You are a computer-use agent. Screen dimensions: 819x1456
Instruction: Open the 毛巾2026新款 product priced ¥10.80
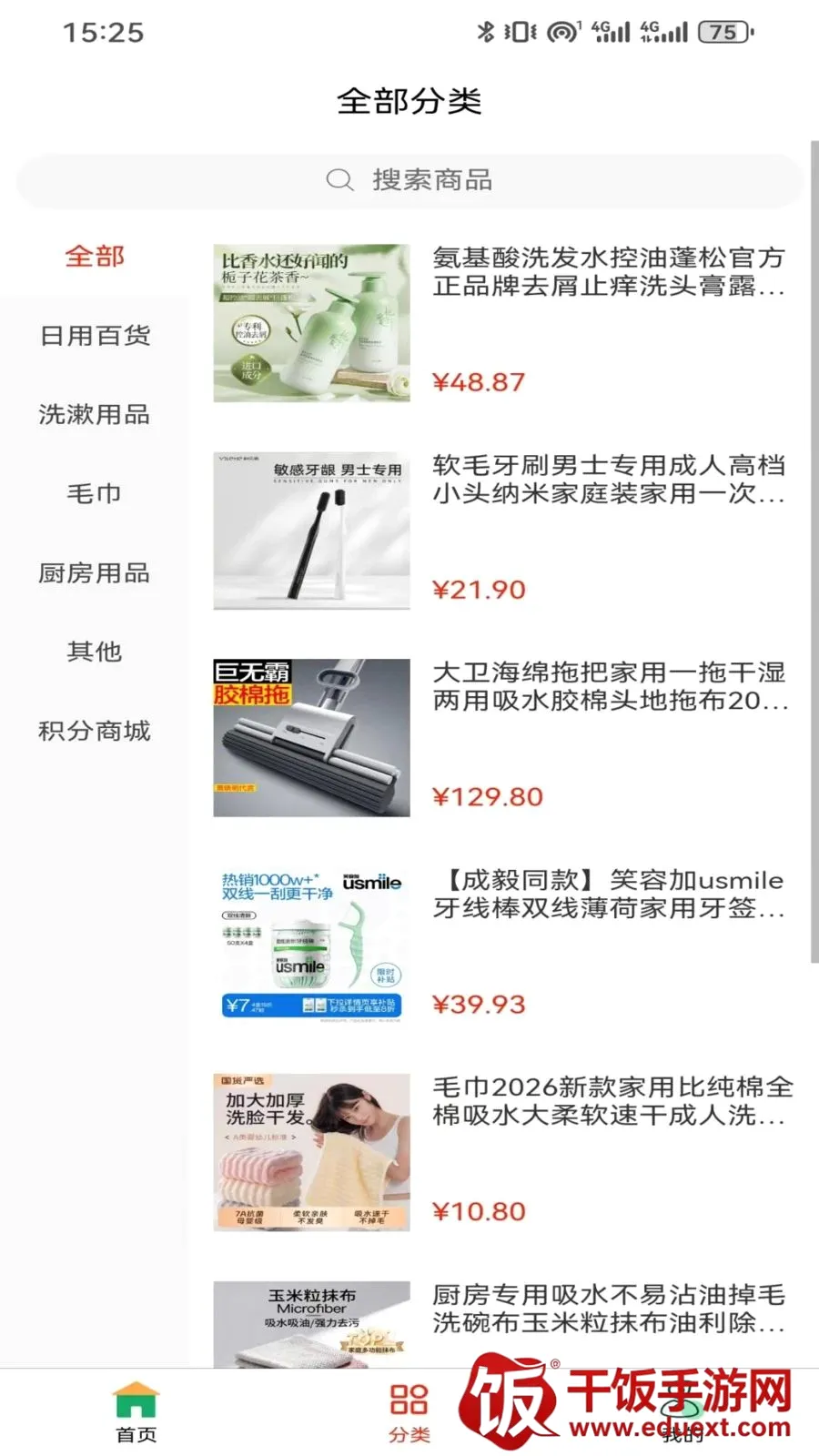[x=502, y=1153]
